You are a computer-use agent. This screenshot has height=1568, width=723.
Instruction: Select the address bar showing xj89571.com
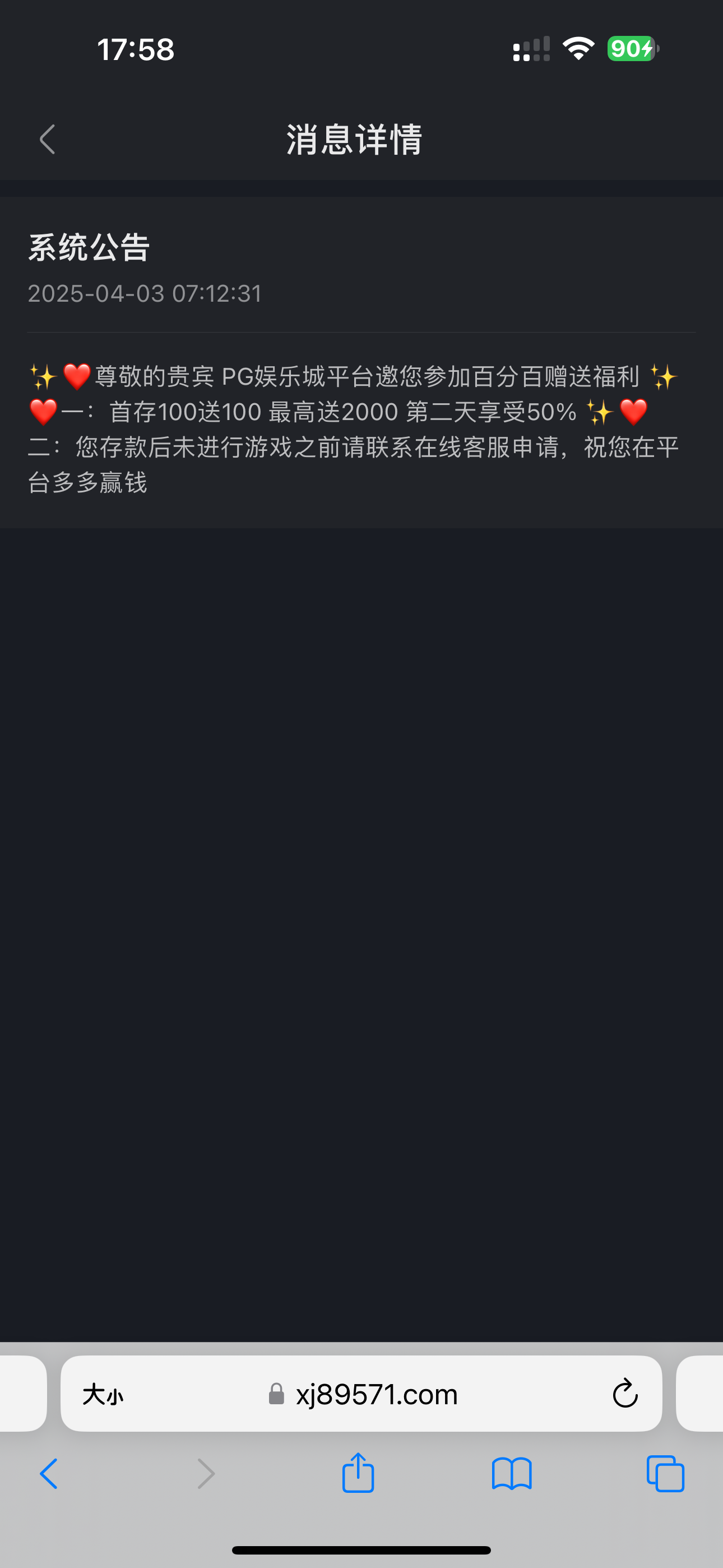(374, 1394)
